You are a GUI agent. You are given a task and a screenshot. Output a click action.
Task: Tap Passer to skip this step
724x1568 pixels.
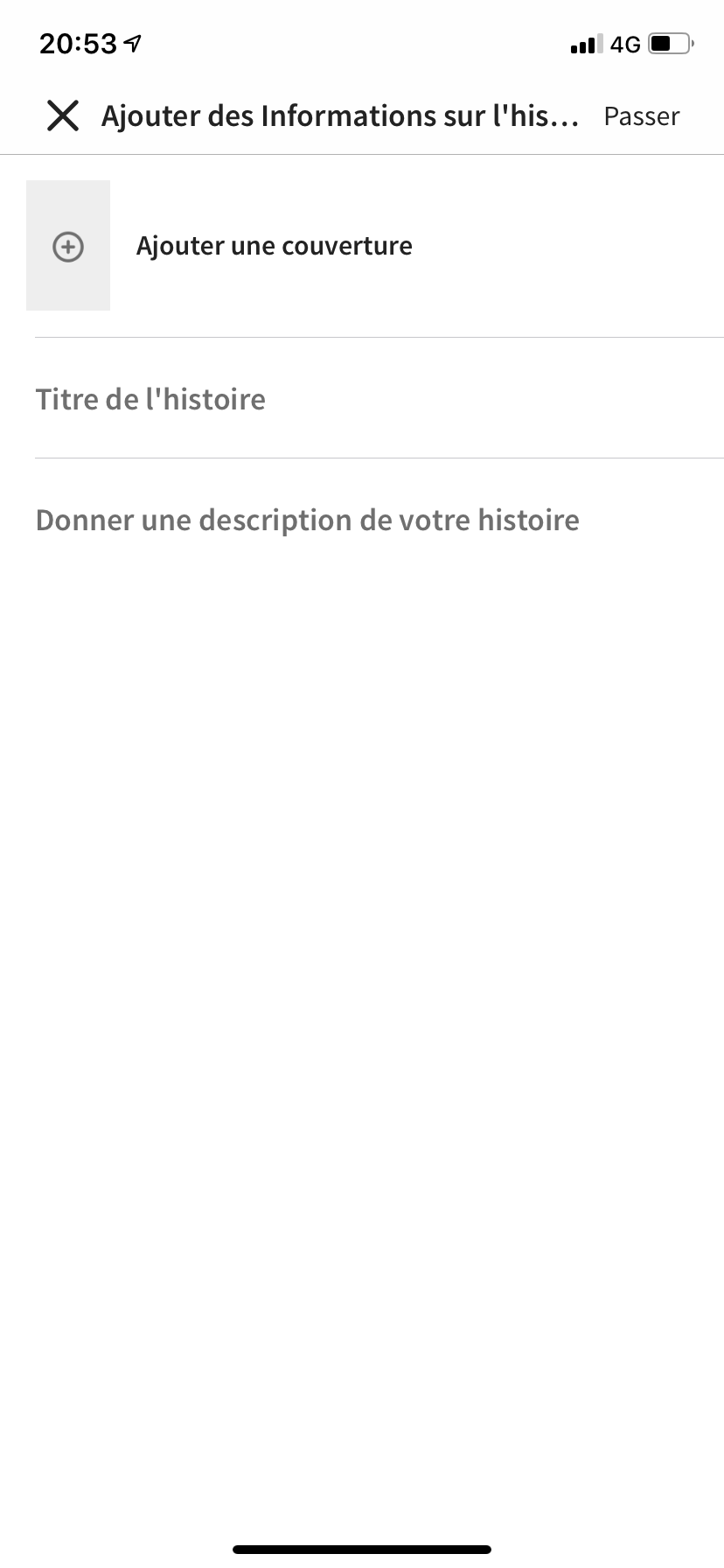[x=642, y=116]
